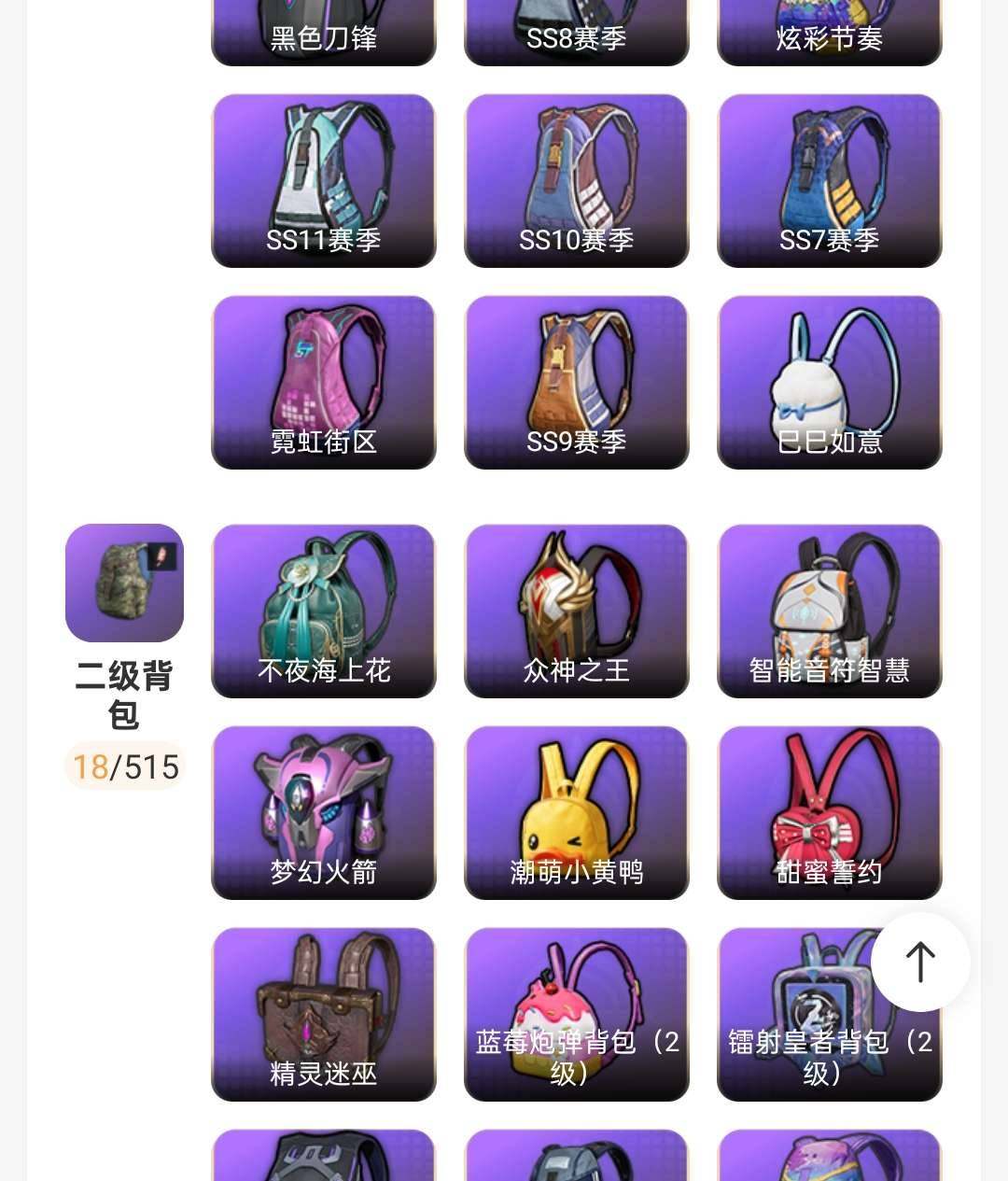The image size is (1008, 1181).
Task: Select the 霓虹街区 backpack skin
Action: pyautogui.click(x=324, y=383)
